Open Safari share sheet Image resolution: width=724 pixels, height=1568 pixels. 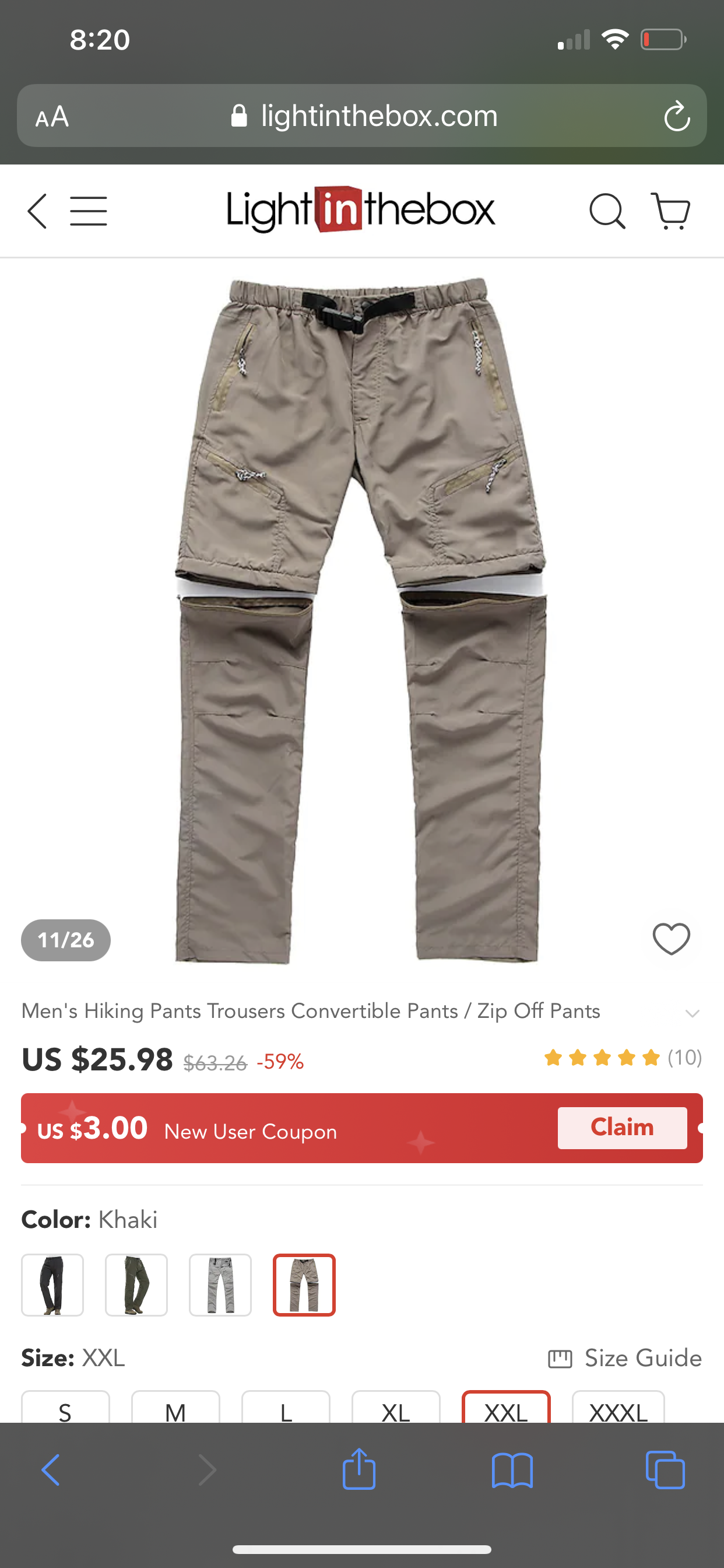(x=359, y=1469)
